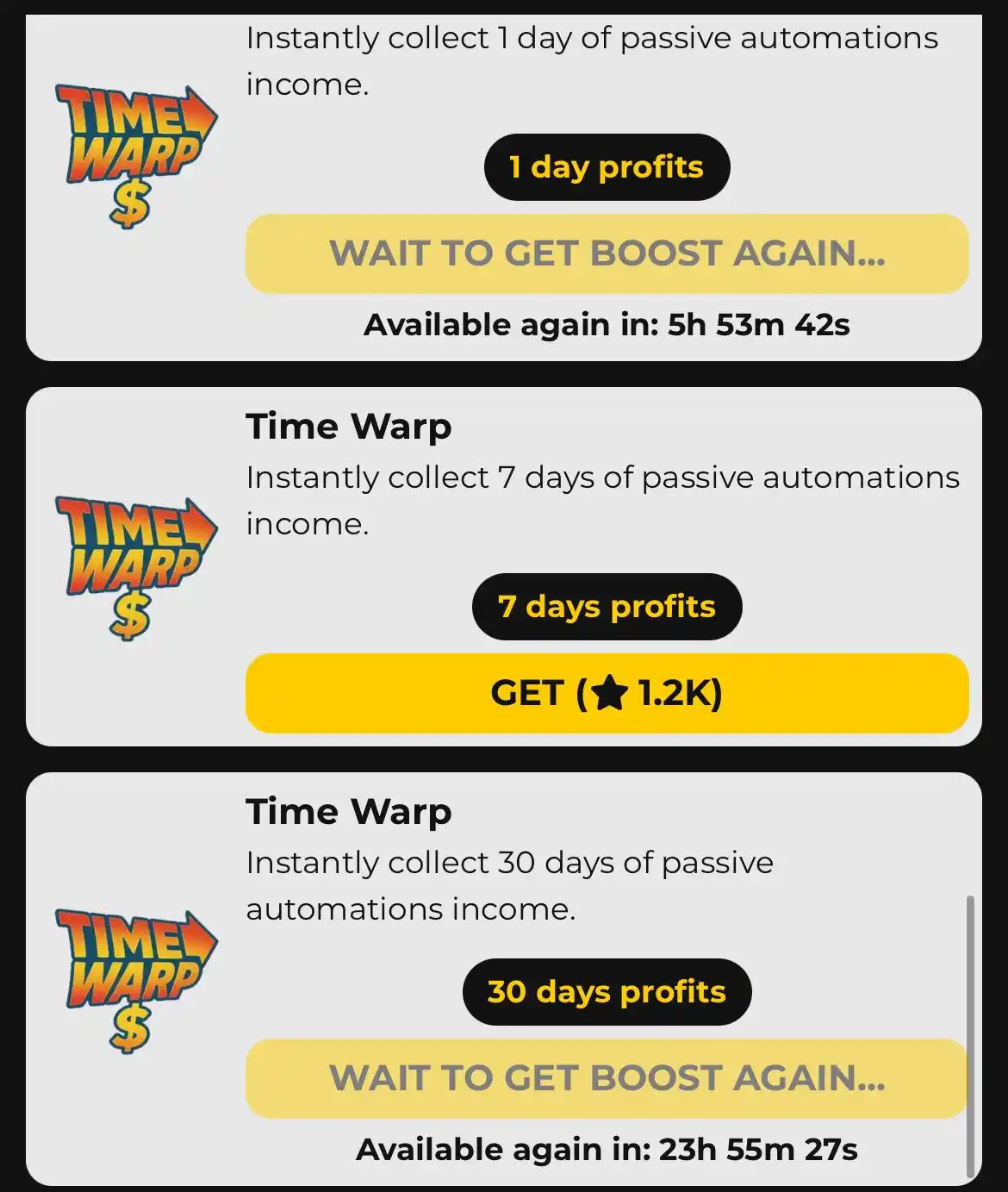Image resolution: width=1008 pixels, height=1192 pixels.
Task: Tap the 30 days profits wait button
Action: 607,1078
